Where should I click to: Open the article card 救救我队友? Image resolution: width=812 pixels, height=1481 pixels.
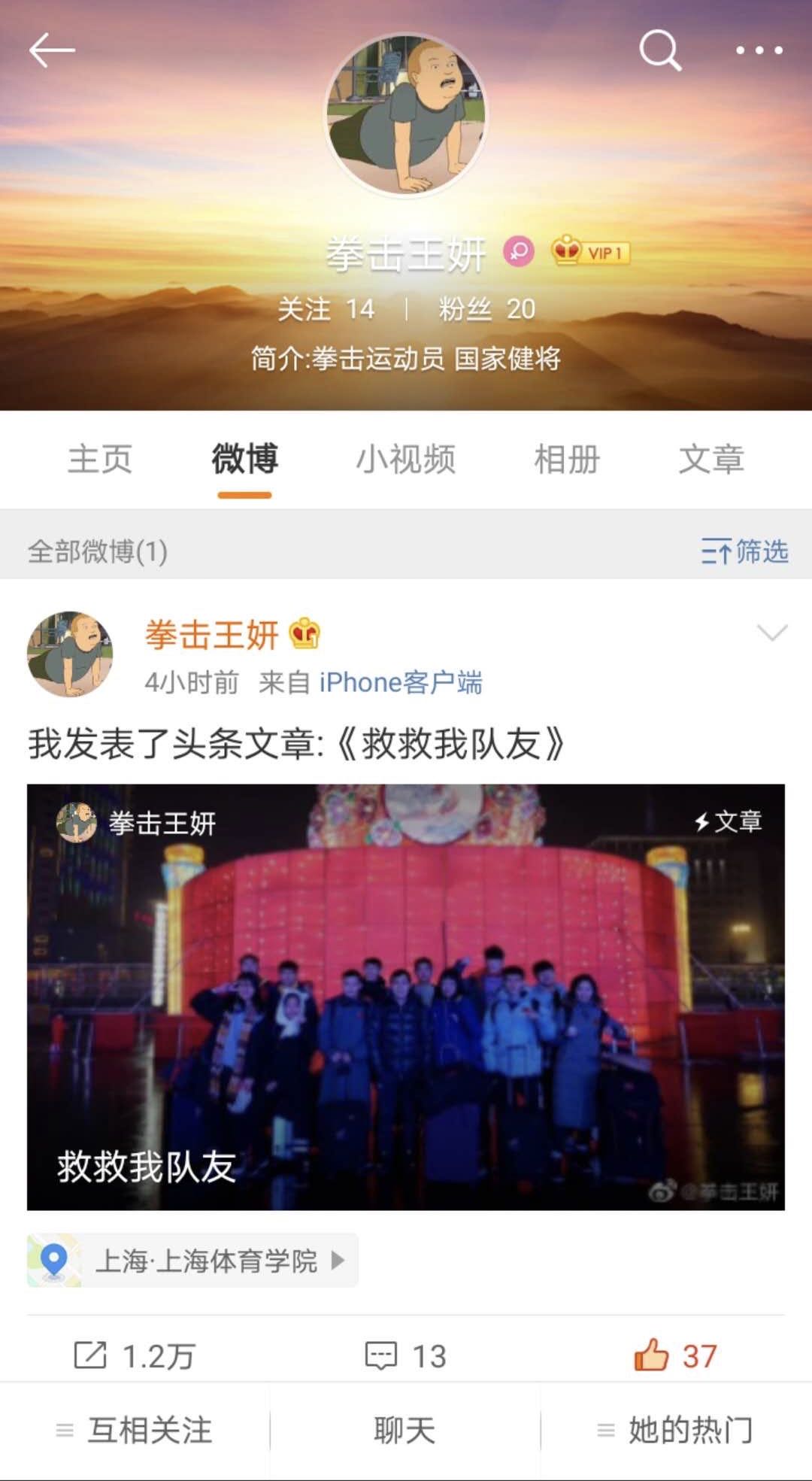406,997
